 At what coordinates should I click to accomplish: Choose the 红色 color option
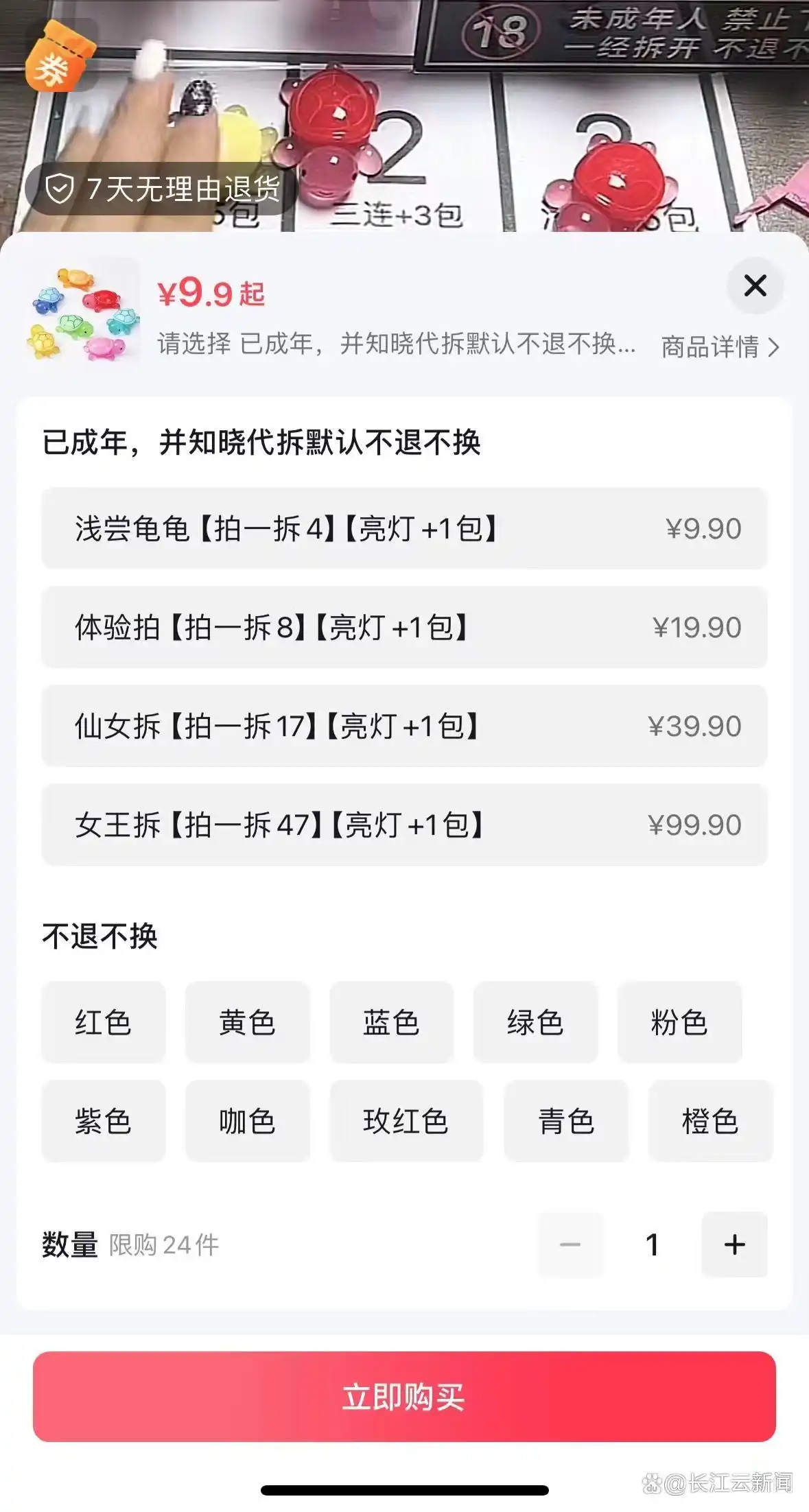click(103, 1023)
